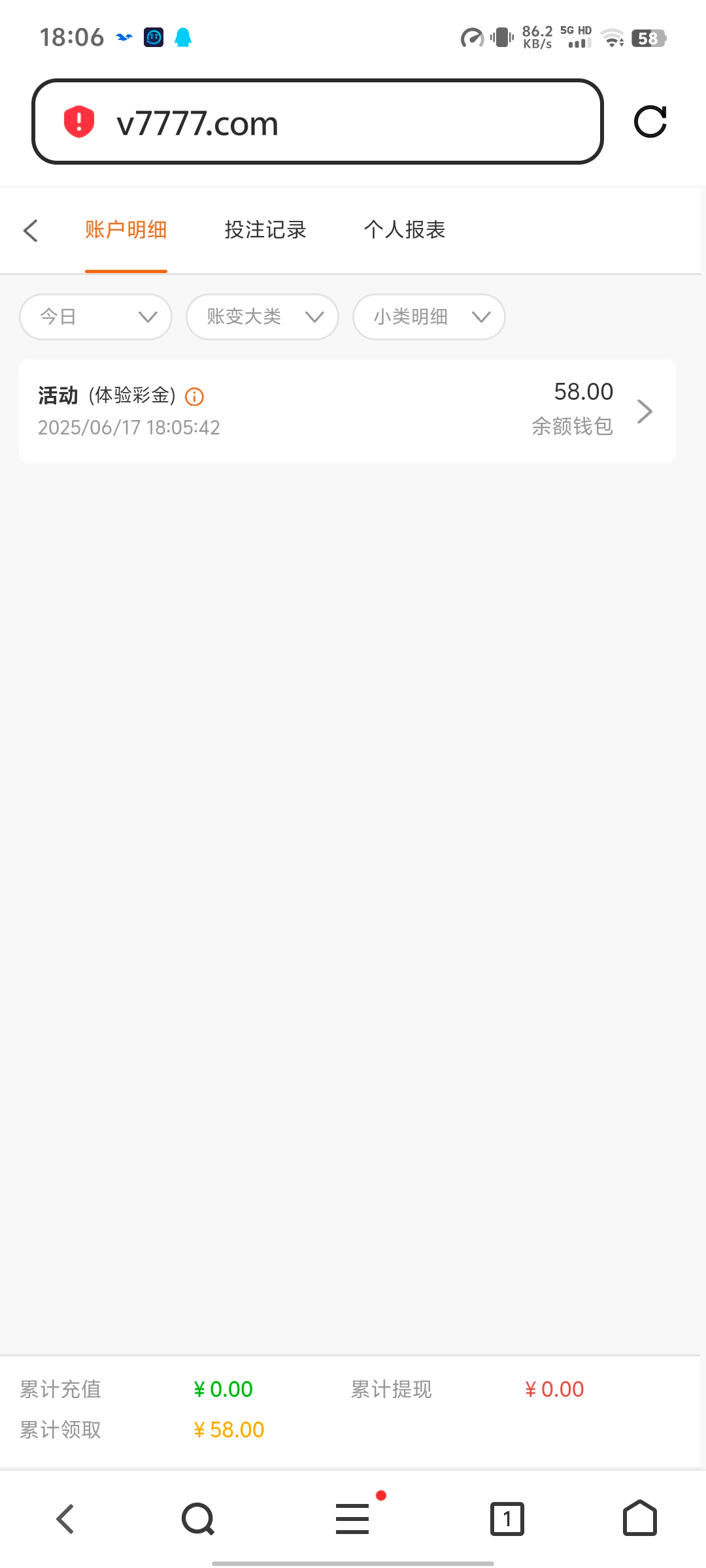Open the 个人报表 tab
This screenshot has height=1568, width=706.
(405, 230)
